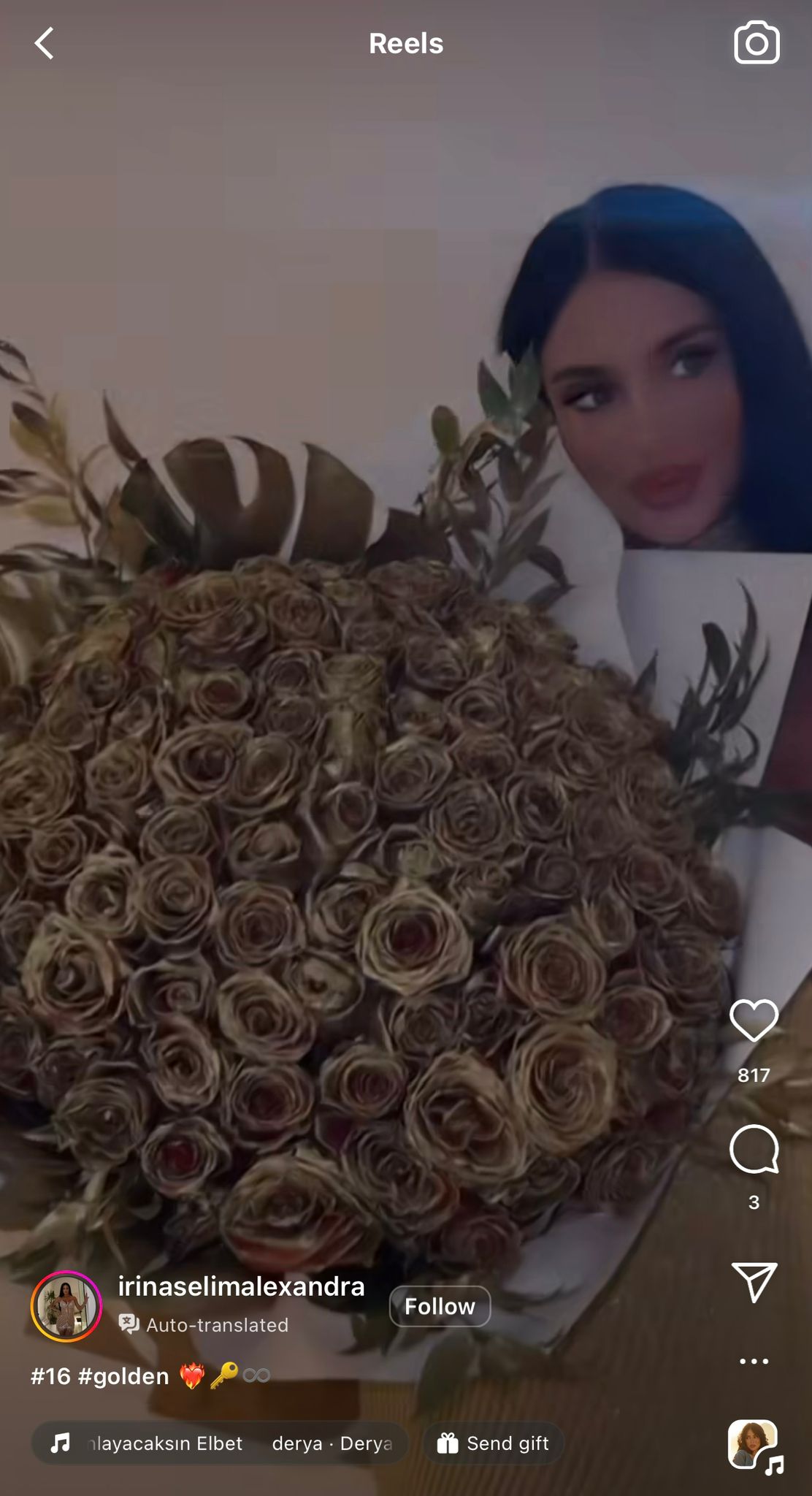The height and width of the screenshot is (1496, 812).
Task: Open the audio thumbnail with the music note
Action: point(754,1445)
